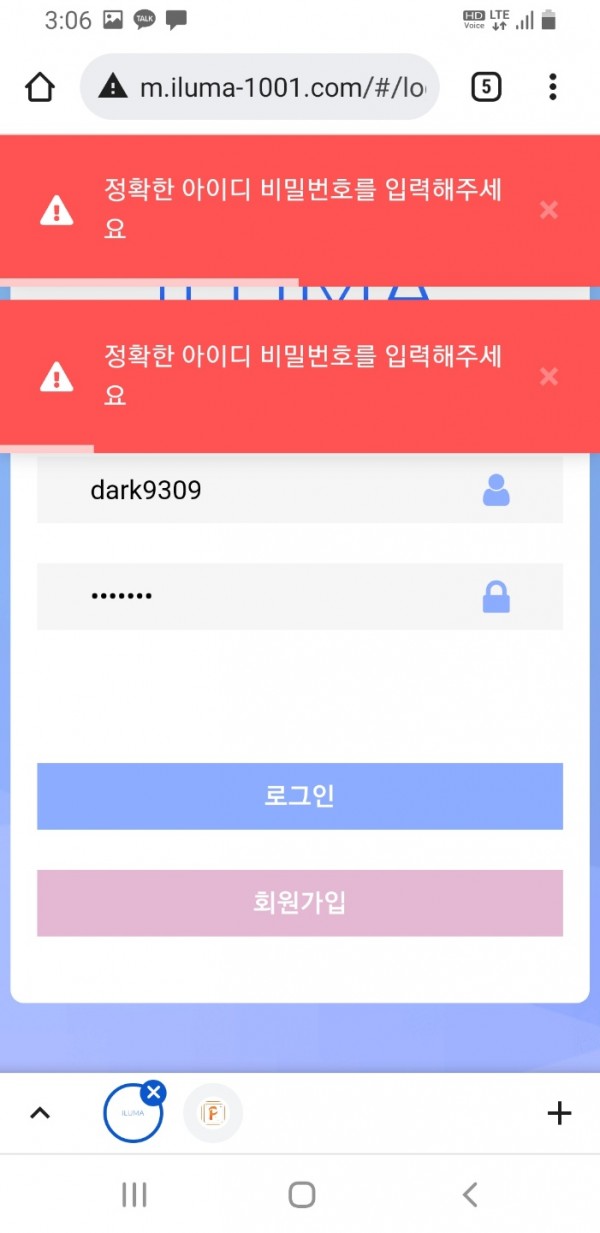Tap the 로그인 login button
This screenshot has width=600, height=1233.
point(300,796)
